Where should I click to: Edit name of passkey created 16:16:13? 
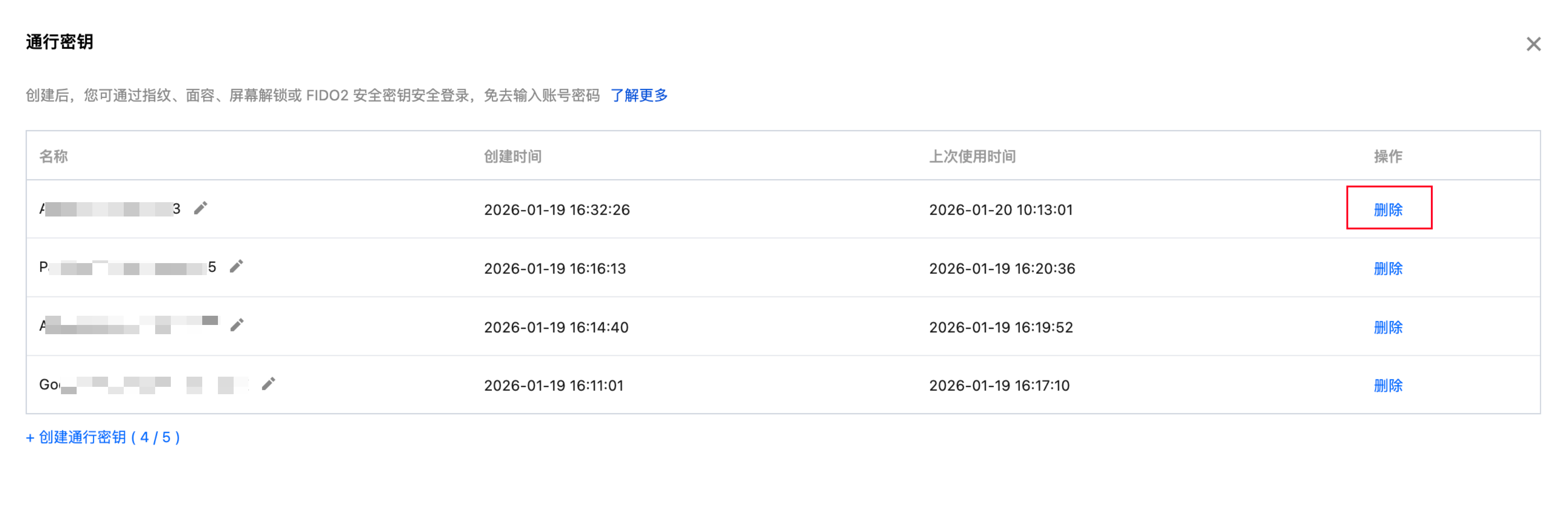pyautogui.click(x=236, y=266)
